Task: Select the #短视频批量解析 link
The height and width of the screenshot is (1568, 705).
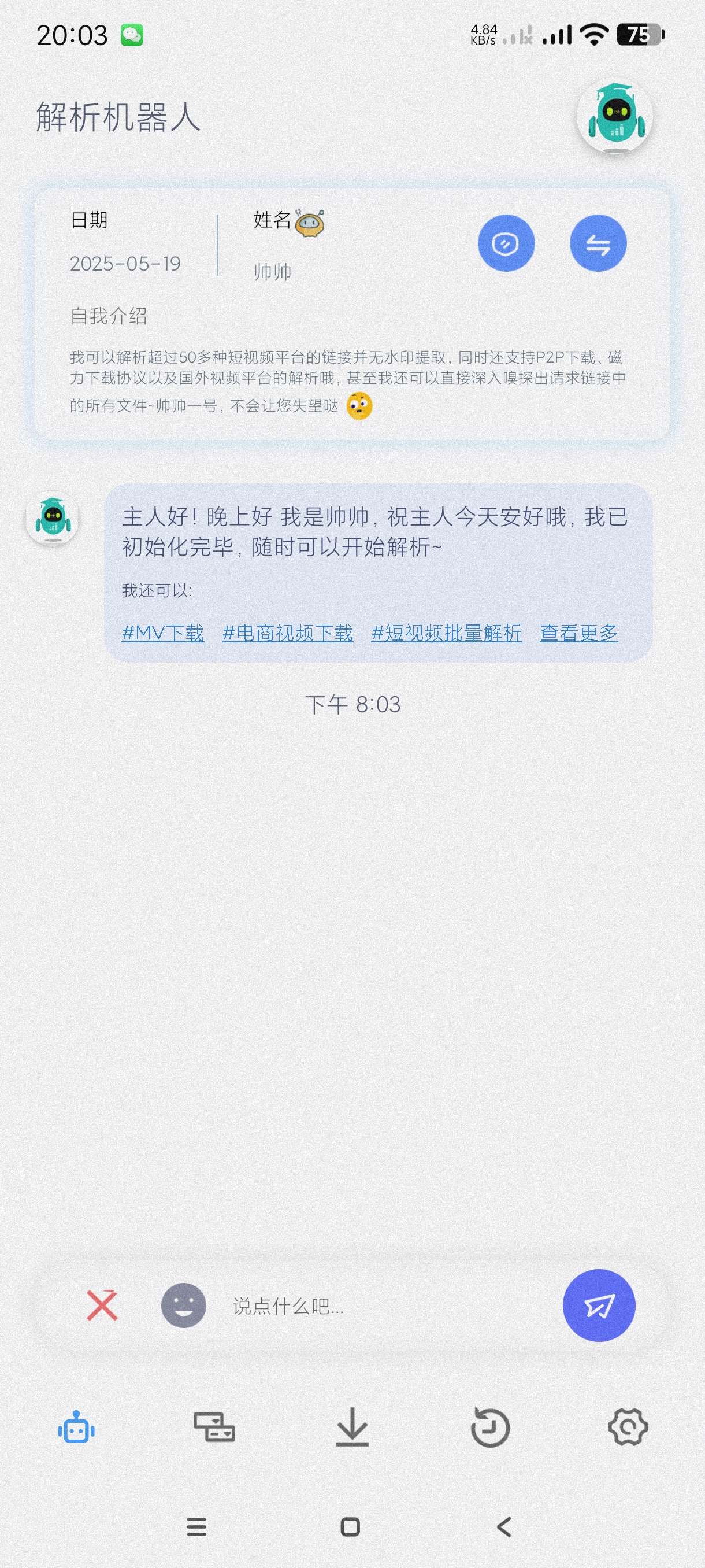Action: pos(447,633)
